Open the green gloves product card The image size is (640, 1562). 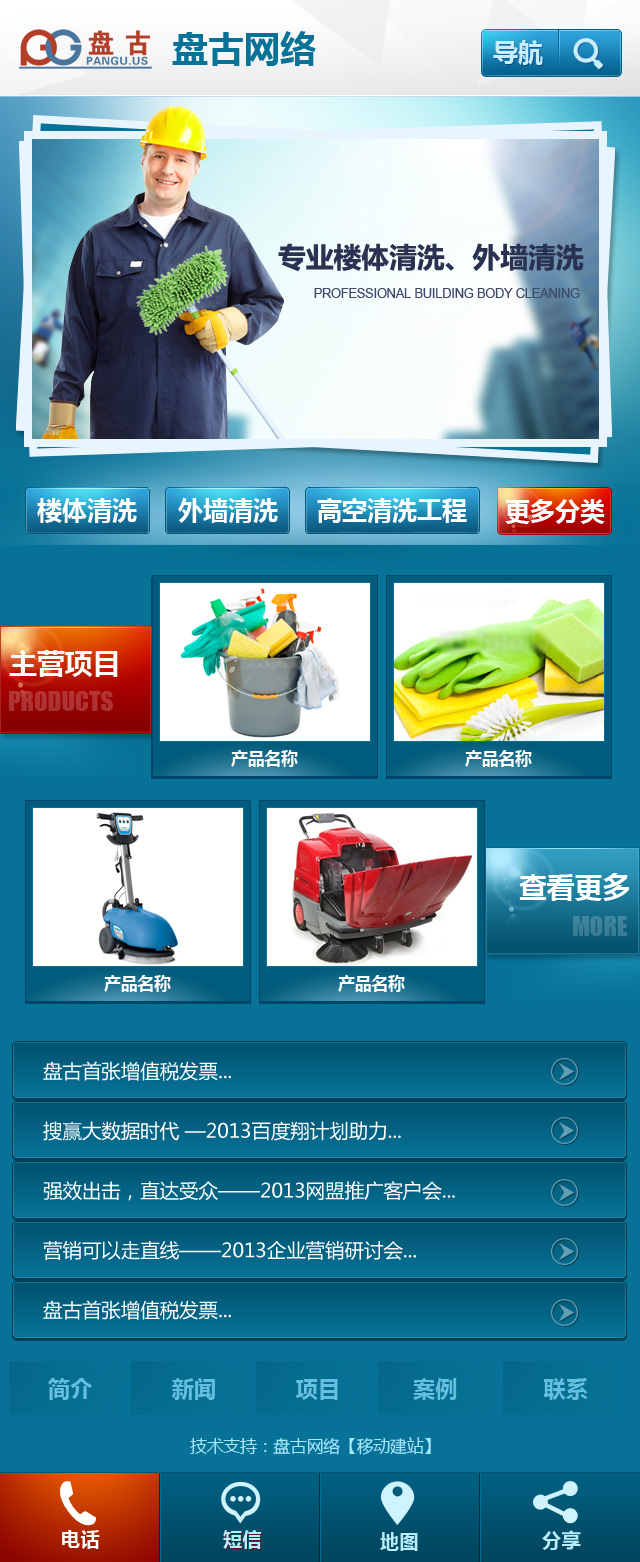[x=498, y=676]
